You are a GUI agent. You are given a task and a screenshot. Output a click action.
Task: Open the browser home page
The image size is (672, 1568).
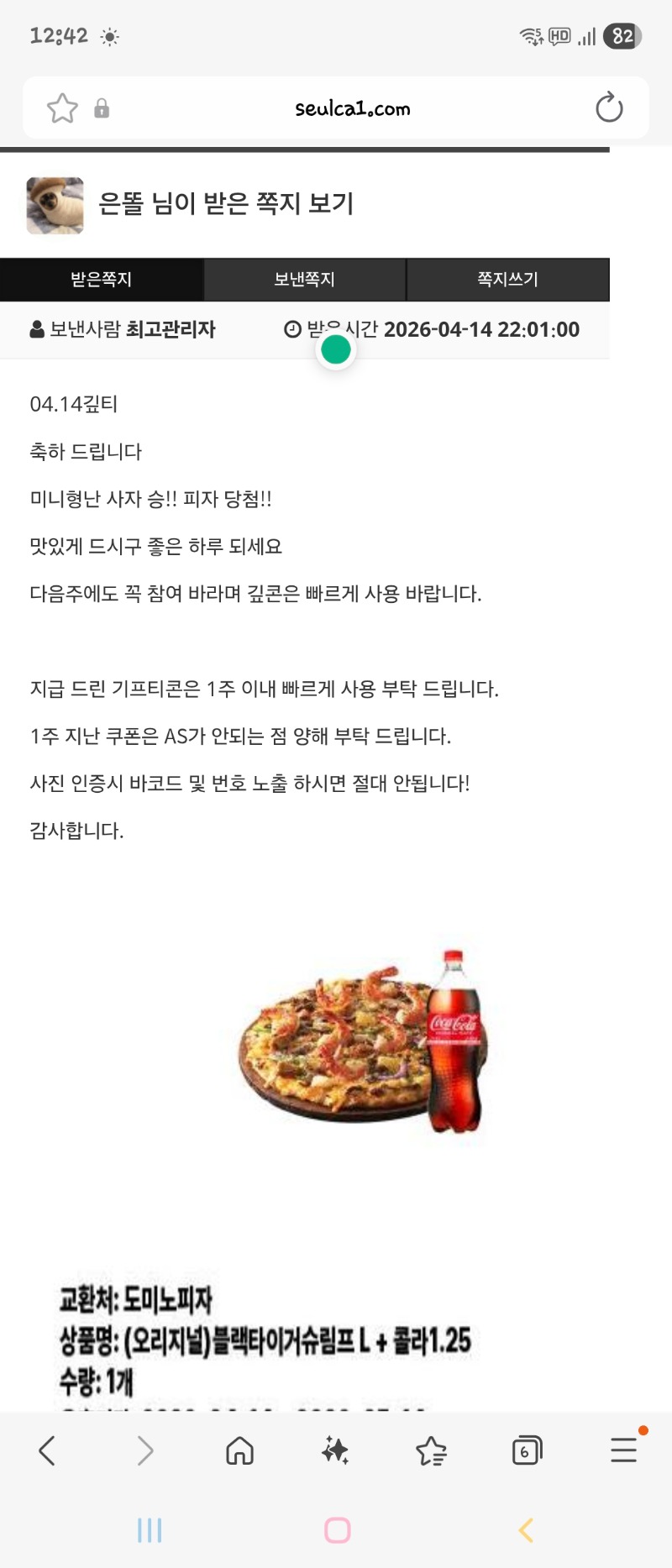pos(240,1450)
